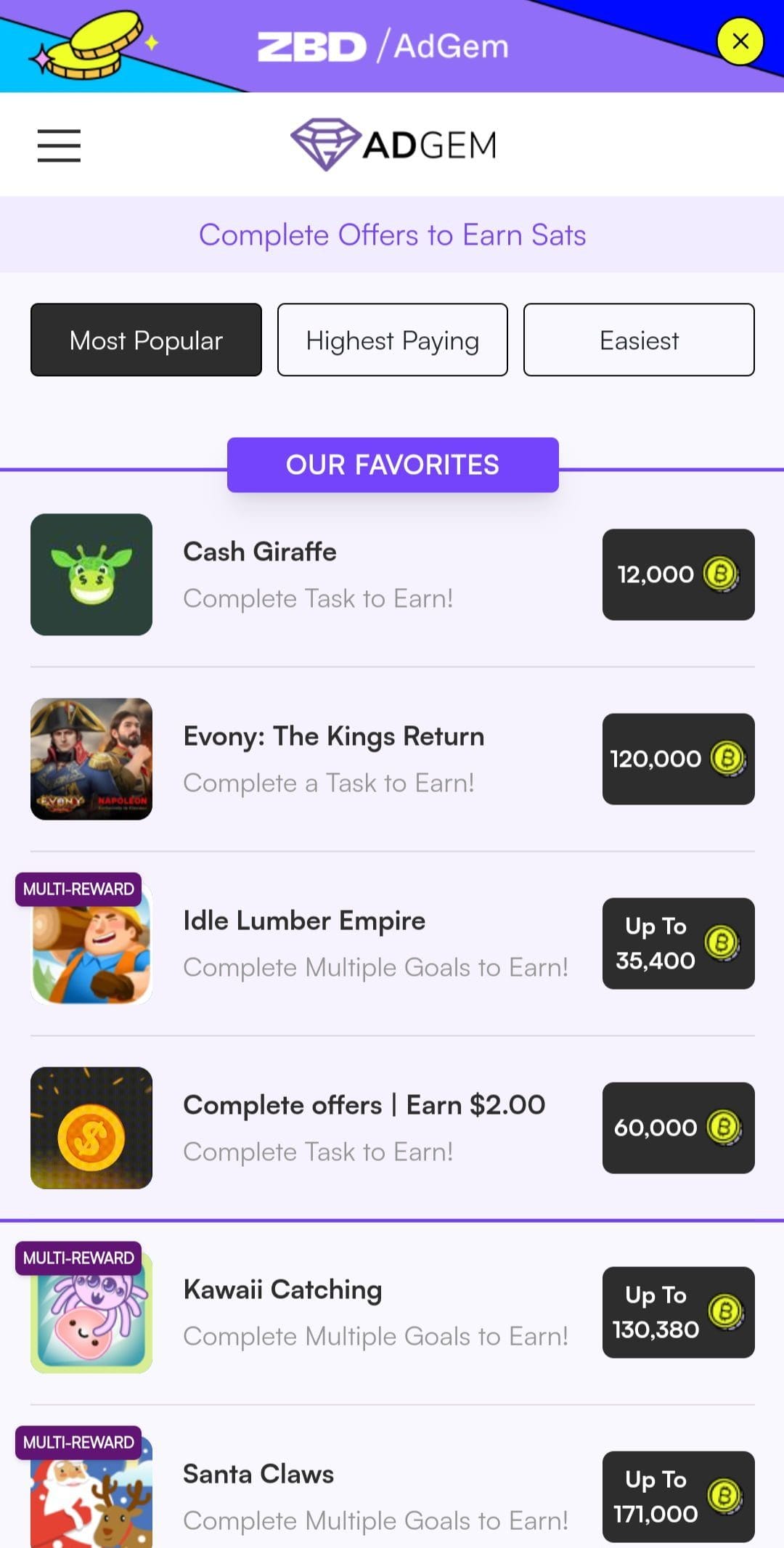This screenshot has height=1548, width=784.
Task: Select the Most Popular filter
Action: point(146,340)
